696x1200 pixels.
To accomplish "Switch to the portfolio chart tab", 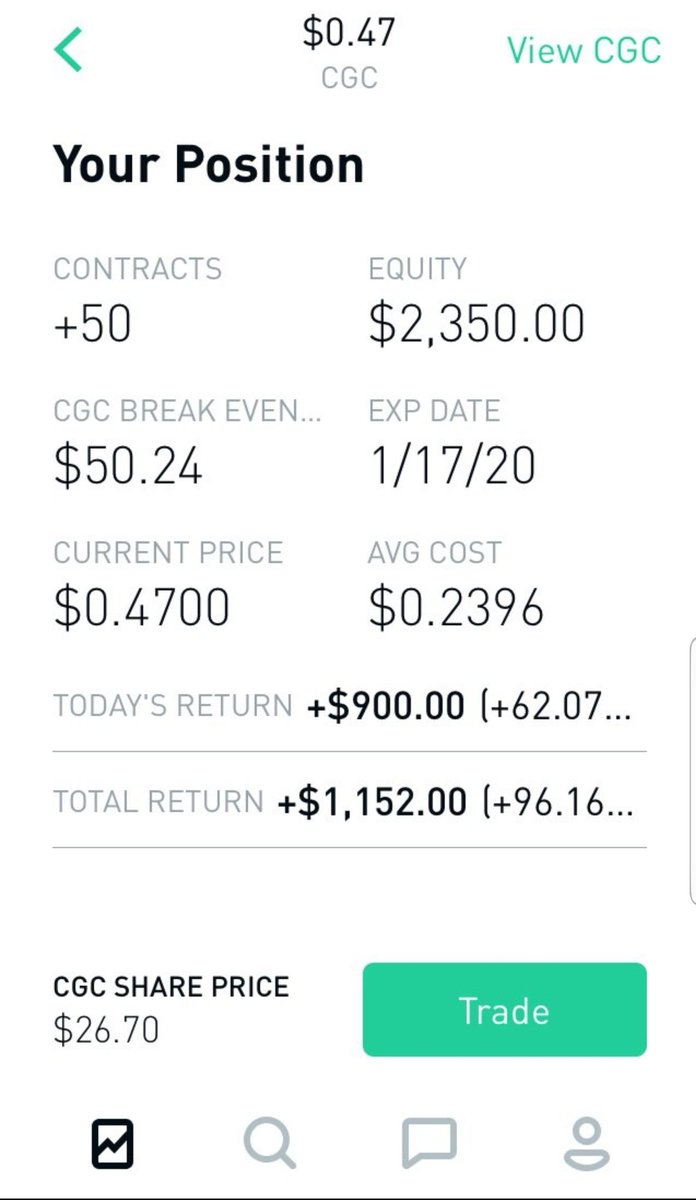I will [x=113, y=1142].
